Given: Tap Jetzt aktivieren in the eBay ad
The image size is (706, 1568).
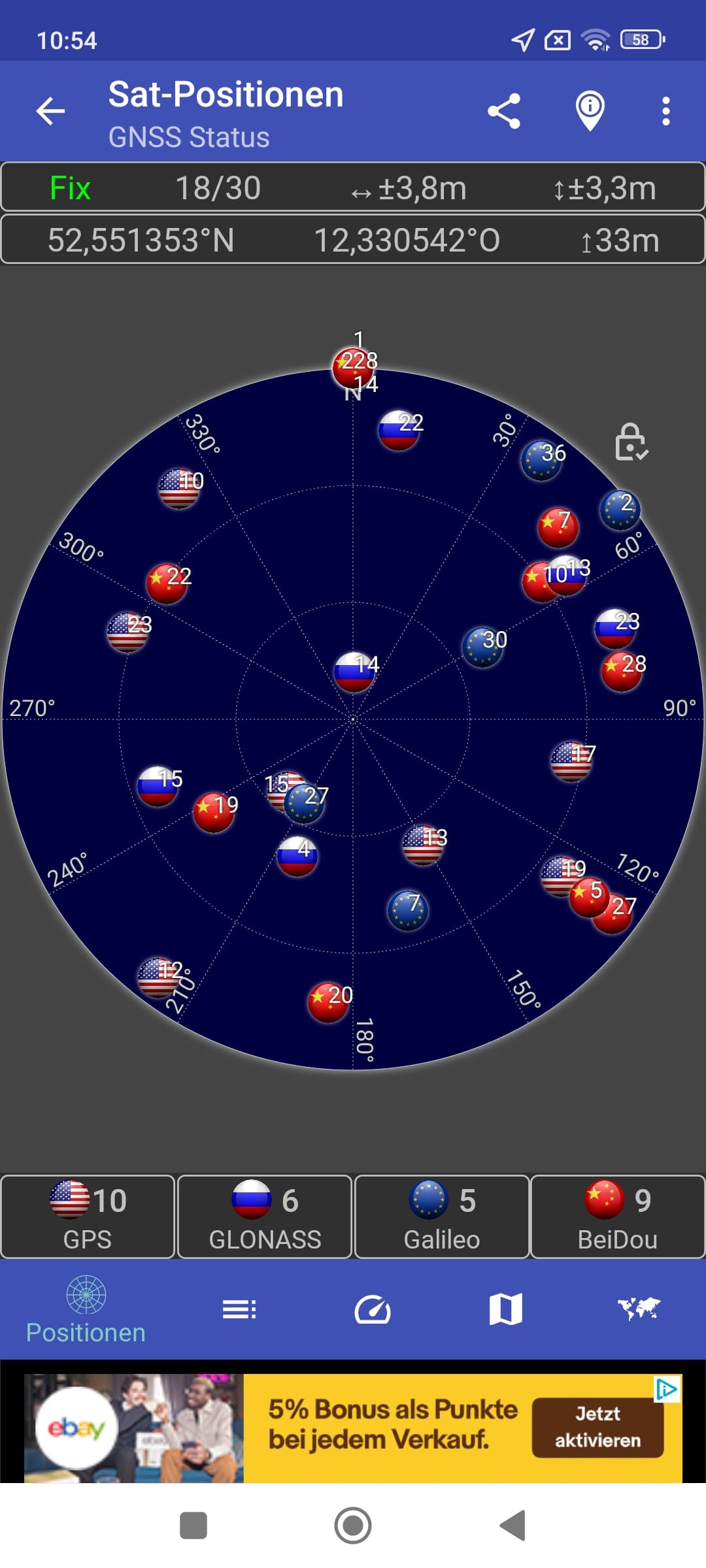Looking at the screenshot, I should 597,1428.
